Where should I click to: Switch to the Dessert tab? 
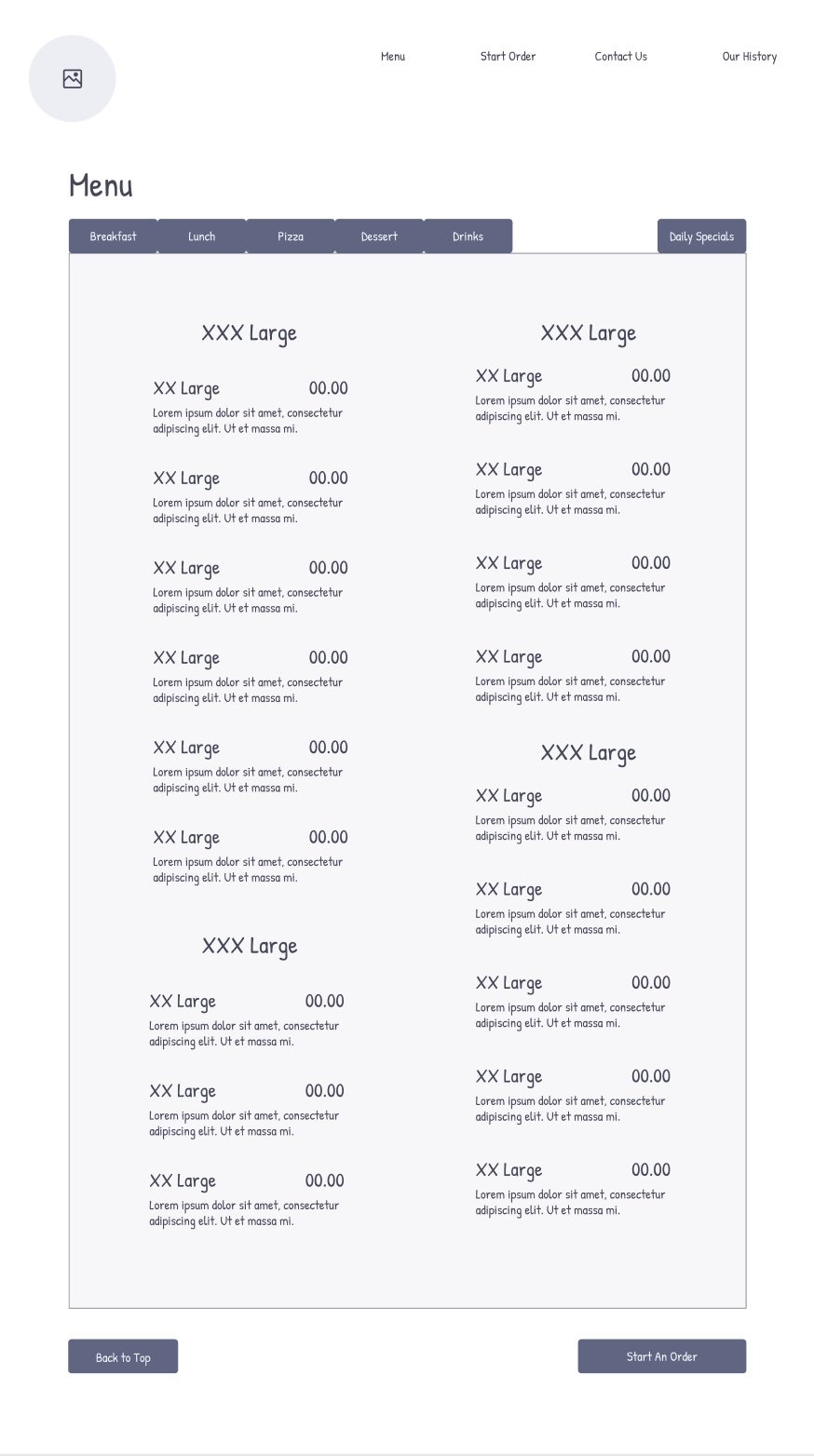click(x=379, y=236)
